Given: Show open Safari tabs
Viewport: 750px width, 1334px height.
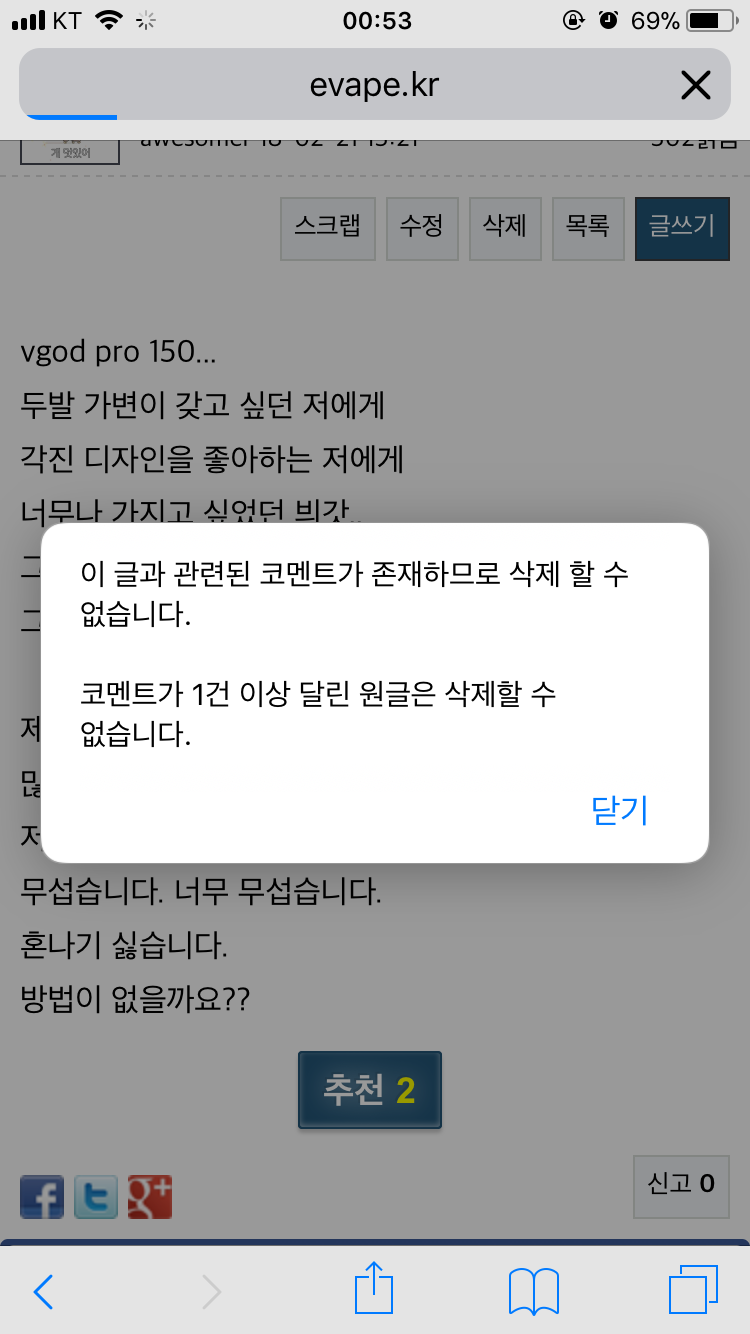Looking at the screenshot, I should click(x=693, y=1290).
